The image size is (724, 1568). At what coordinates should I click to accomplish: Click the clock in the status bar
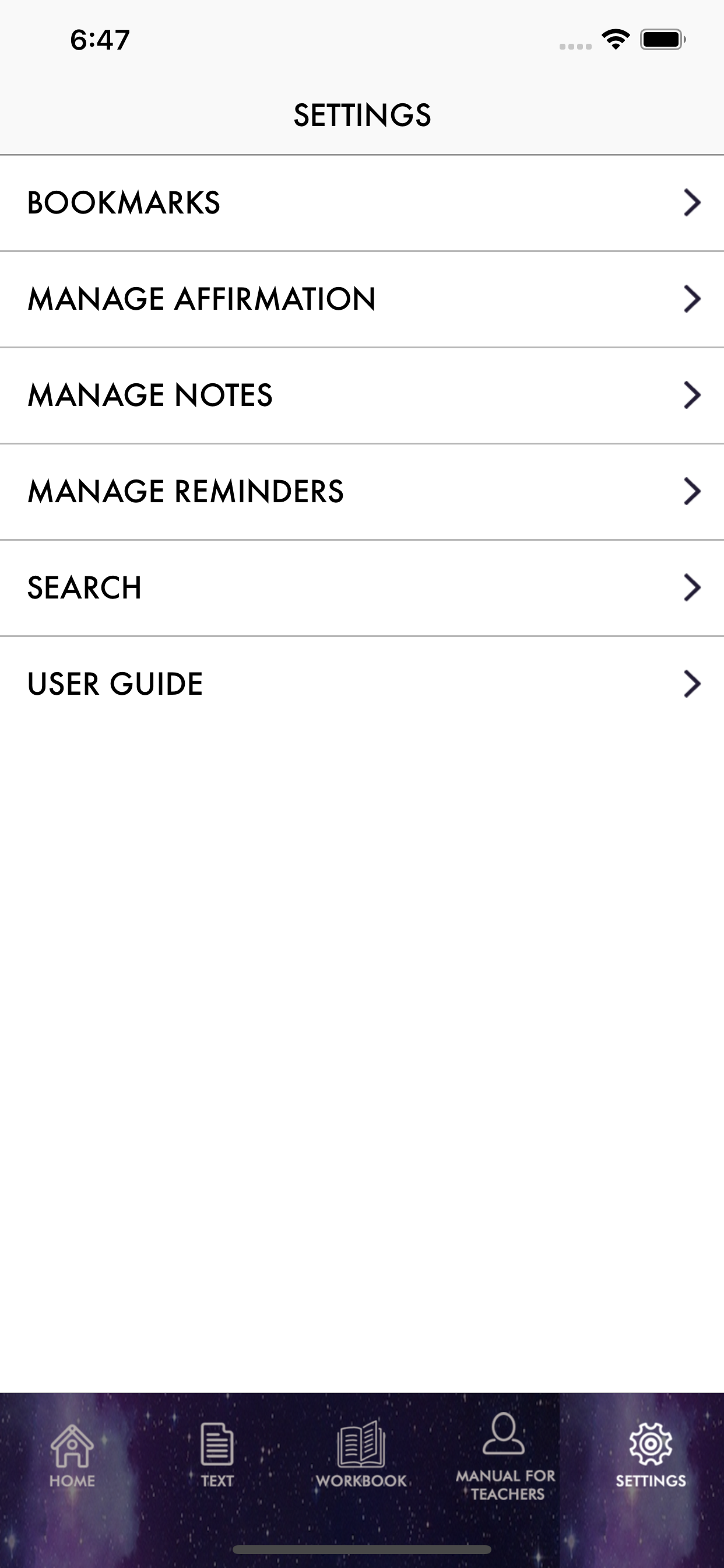pyautogui.click(x=99, y=40)
